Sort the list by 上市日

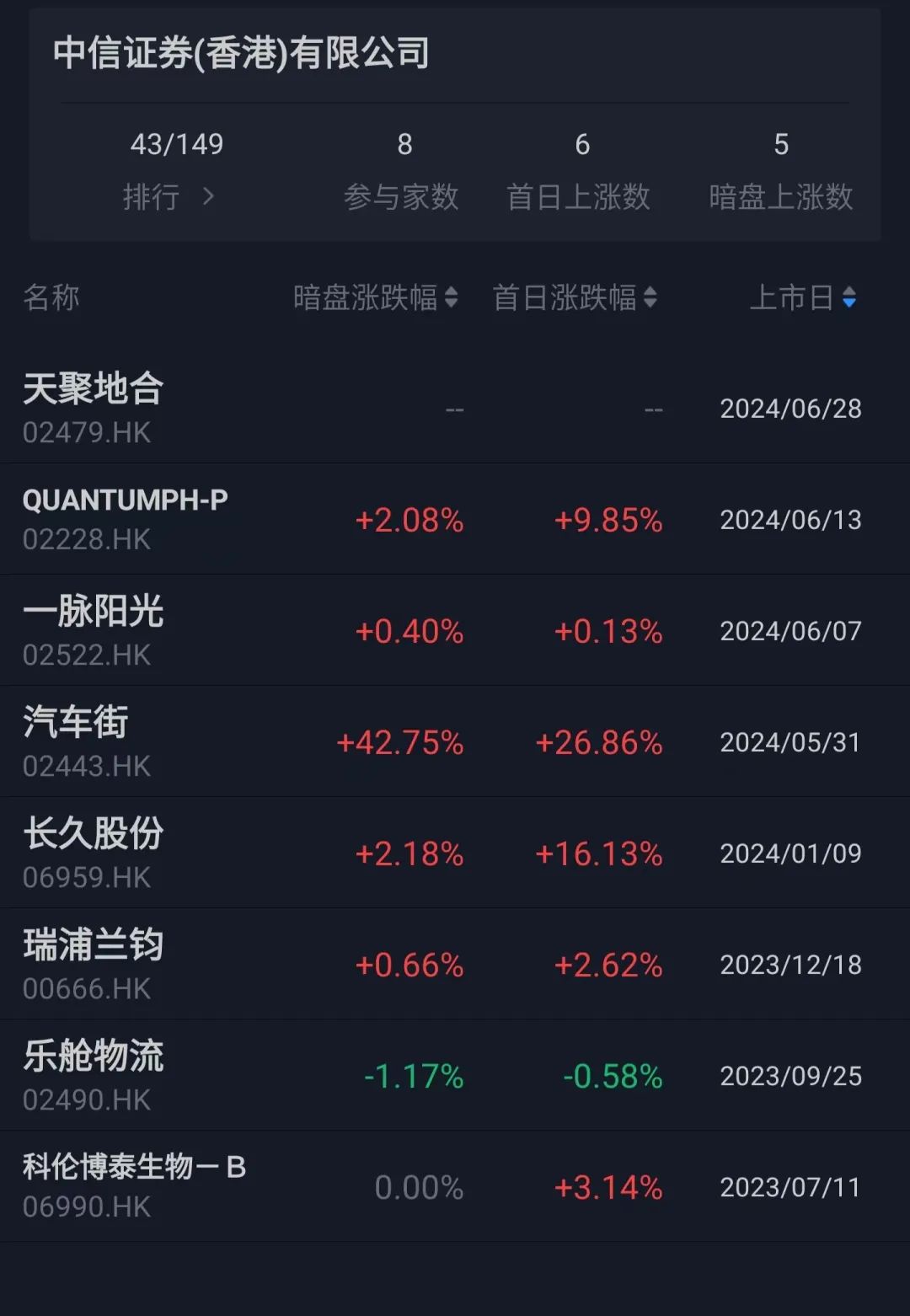coord(802,297)
